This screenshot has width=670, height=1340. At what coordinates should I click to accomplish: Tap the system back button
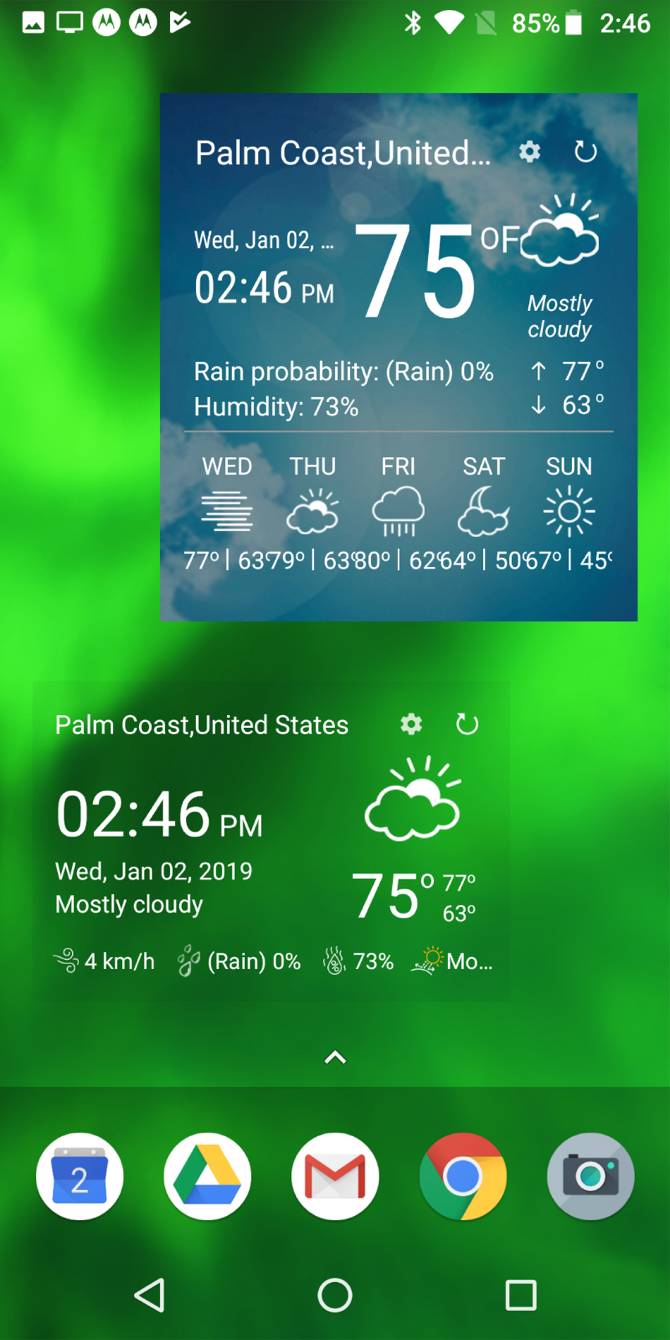click(x=149, y=1295)
